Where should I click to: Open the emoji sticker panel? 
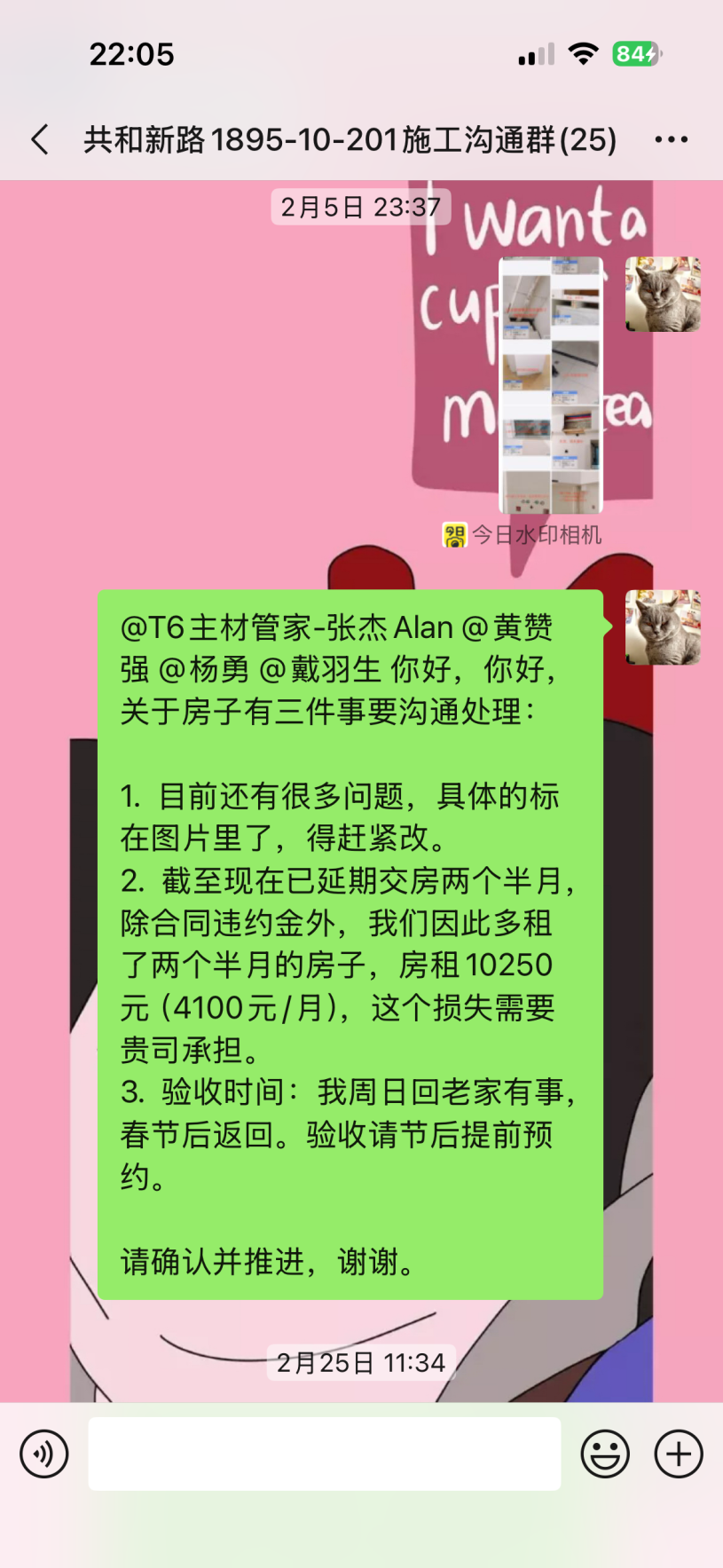tap(605, 1454)
